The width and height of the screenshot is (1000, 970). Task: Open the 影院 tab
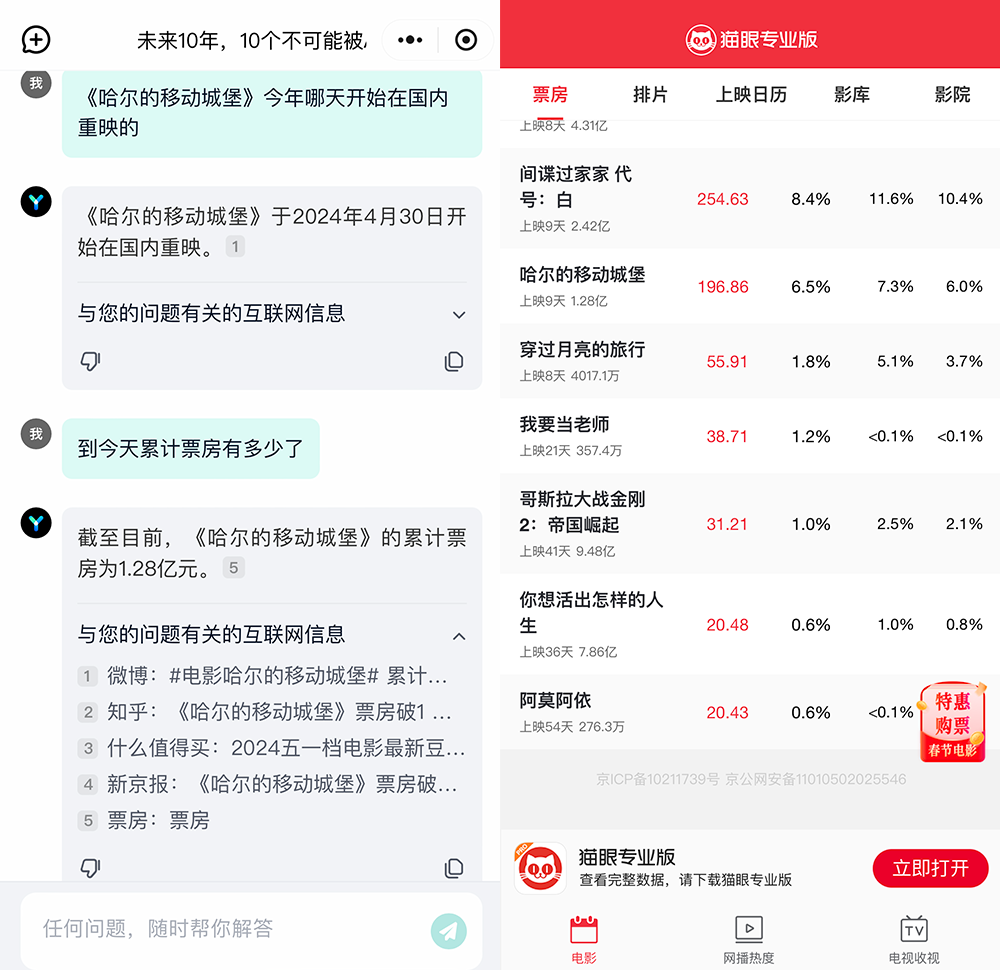[x=952, y=95]
